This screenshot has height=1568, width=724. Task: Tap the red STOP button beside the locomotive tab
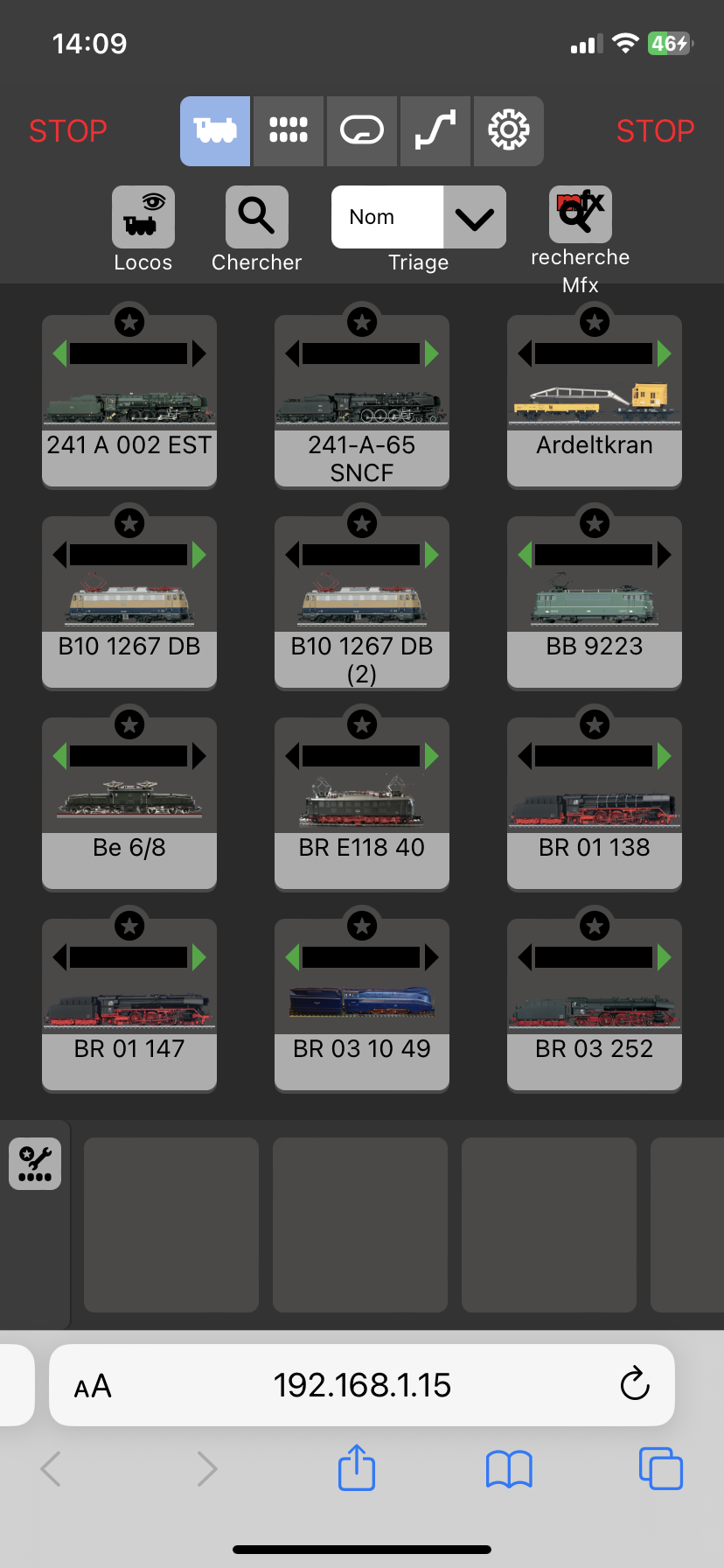pyautogui.click(x=68, y=131)
